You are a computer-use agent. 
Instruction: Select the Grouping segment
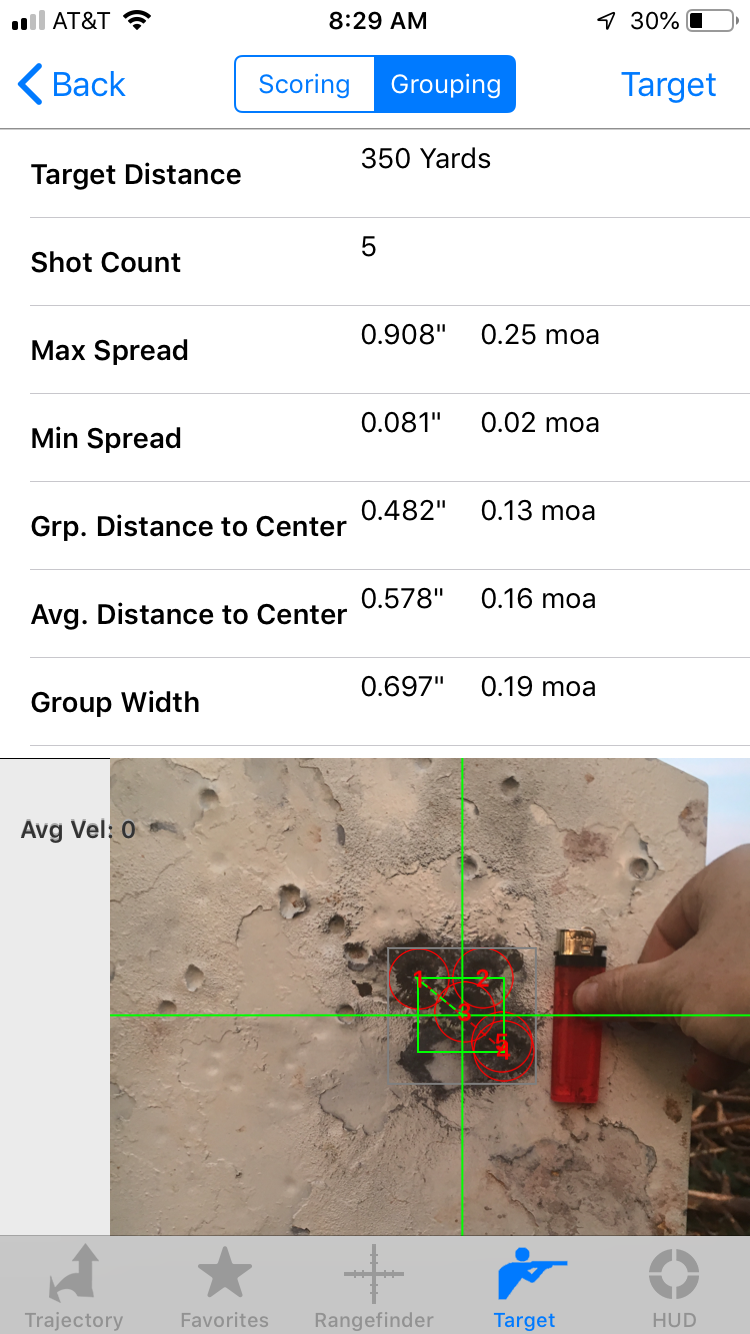[x=445, y=85]
